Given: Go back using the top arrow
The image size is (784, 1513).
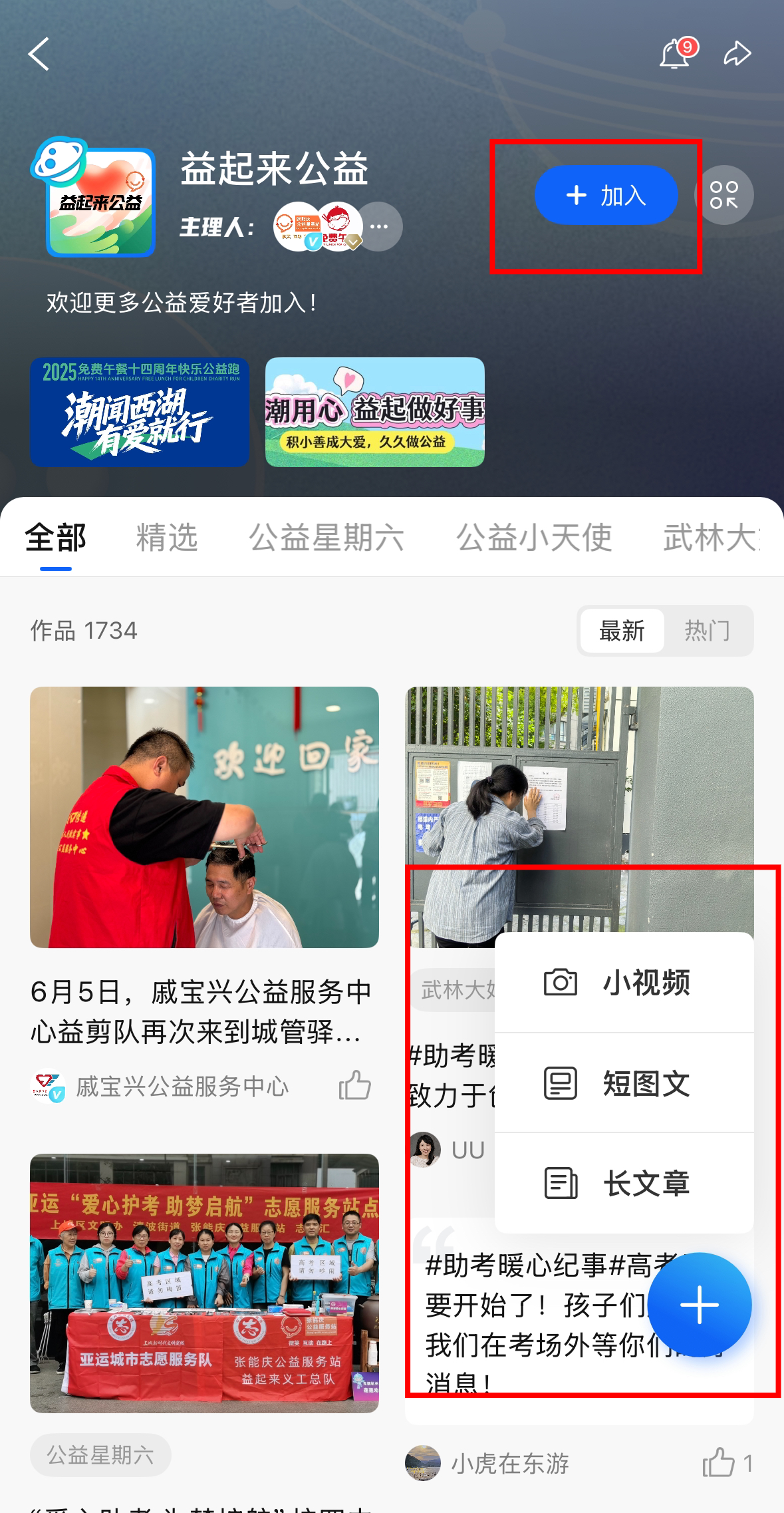Looking at the screenshot, I should (39, 54).
